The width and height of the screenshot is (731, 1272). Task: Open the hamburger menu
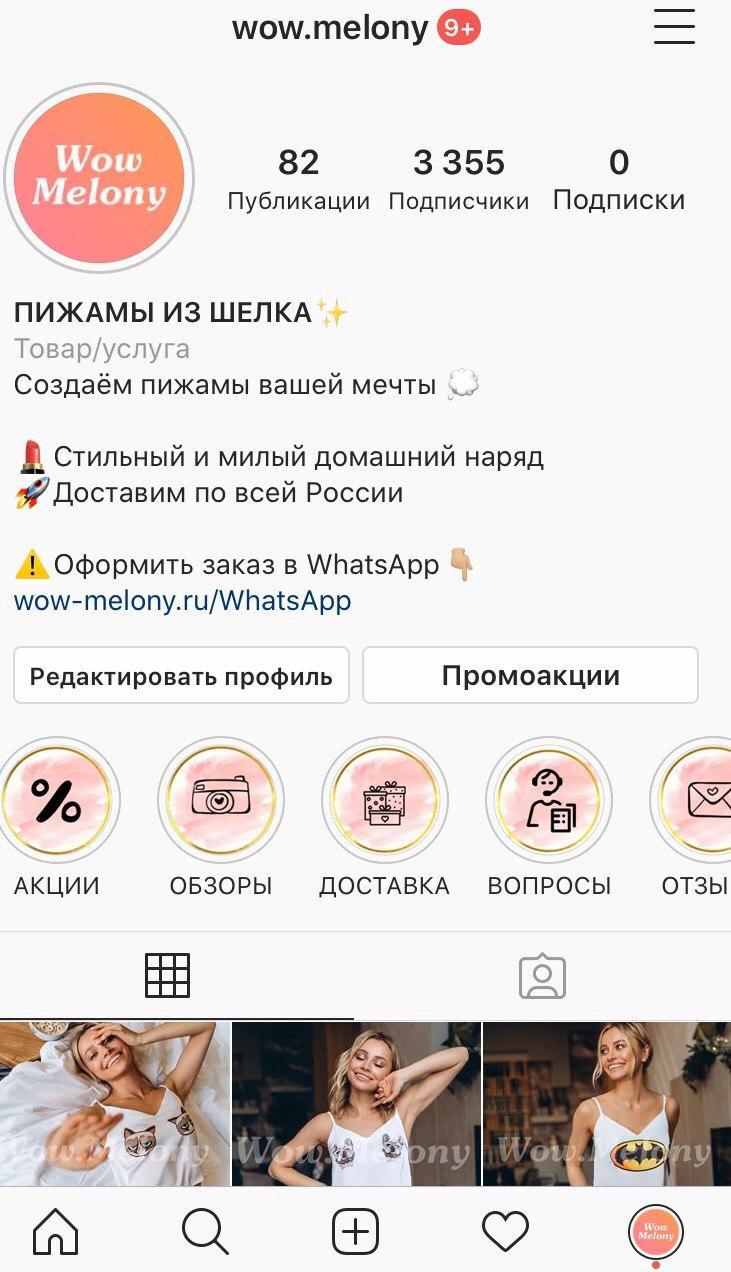click(674, 27)
